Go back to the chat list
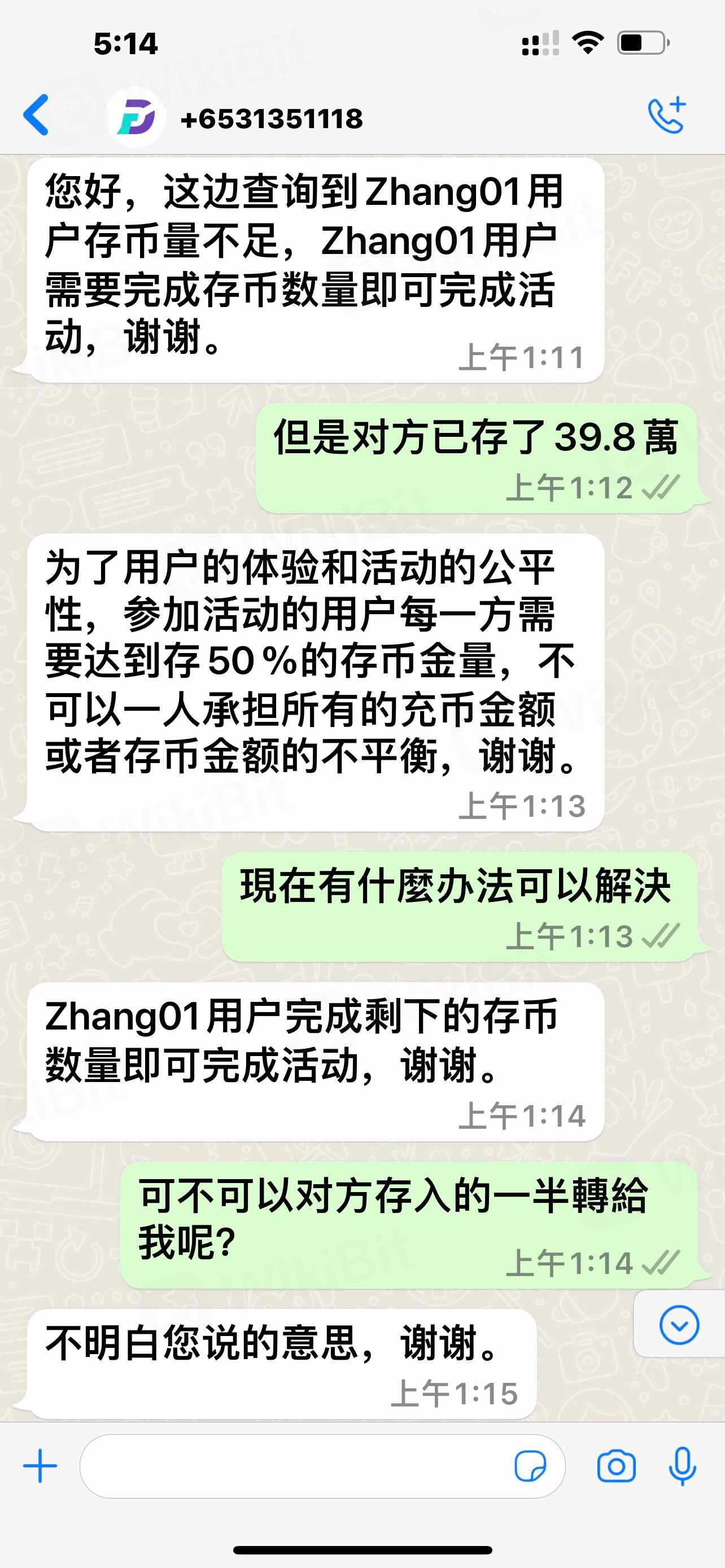The image size is (725, 1568). [x=36, y=115]
